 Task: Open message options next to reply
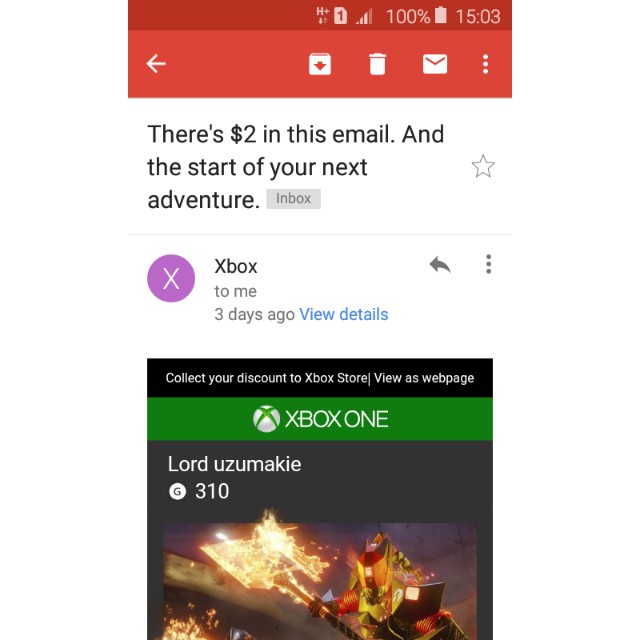pyautogui.click(x=488, y=265)
